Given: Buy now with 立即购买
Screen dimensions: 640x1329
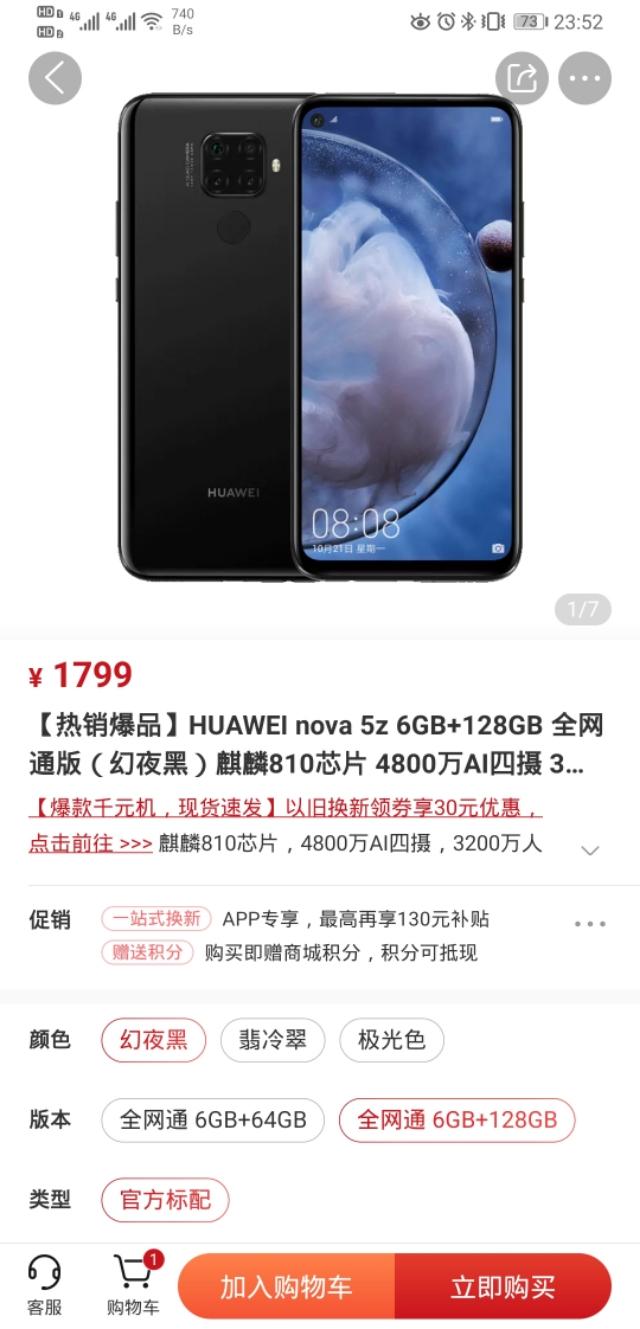Looking at the screenshot, I should tap(502, 1286).
